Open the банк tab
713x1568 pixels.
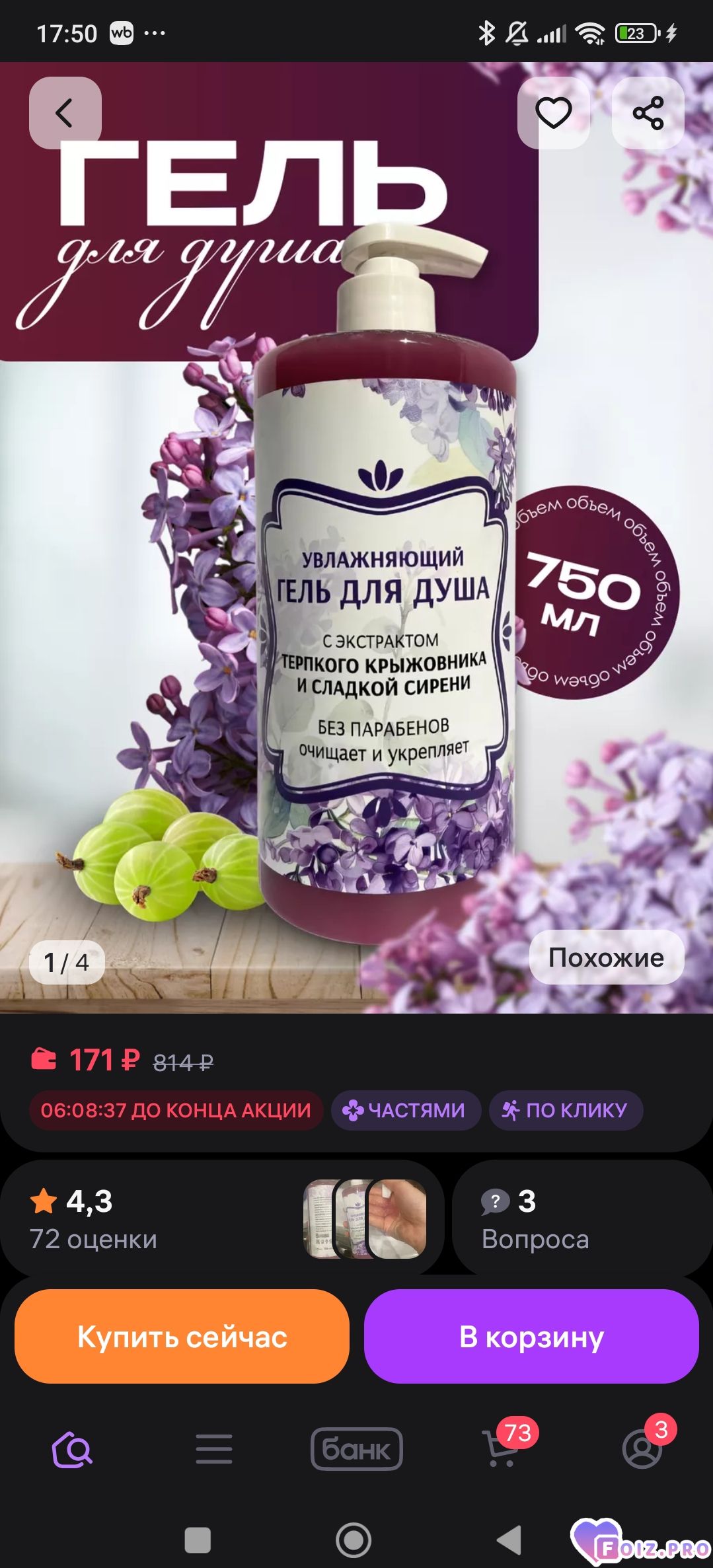click(356, 1449)
